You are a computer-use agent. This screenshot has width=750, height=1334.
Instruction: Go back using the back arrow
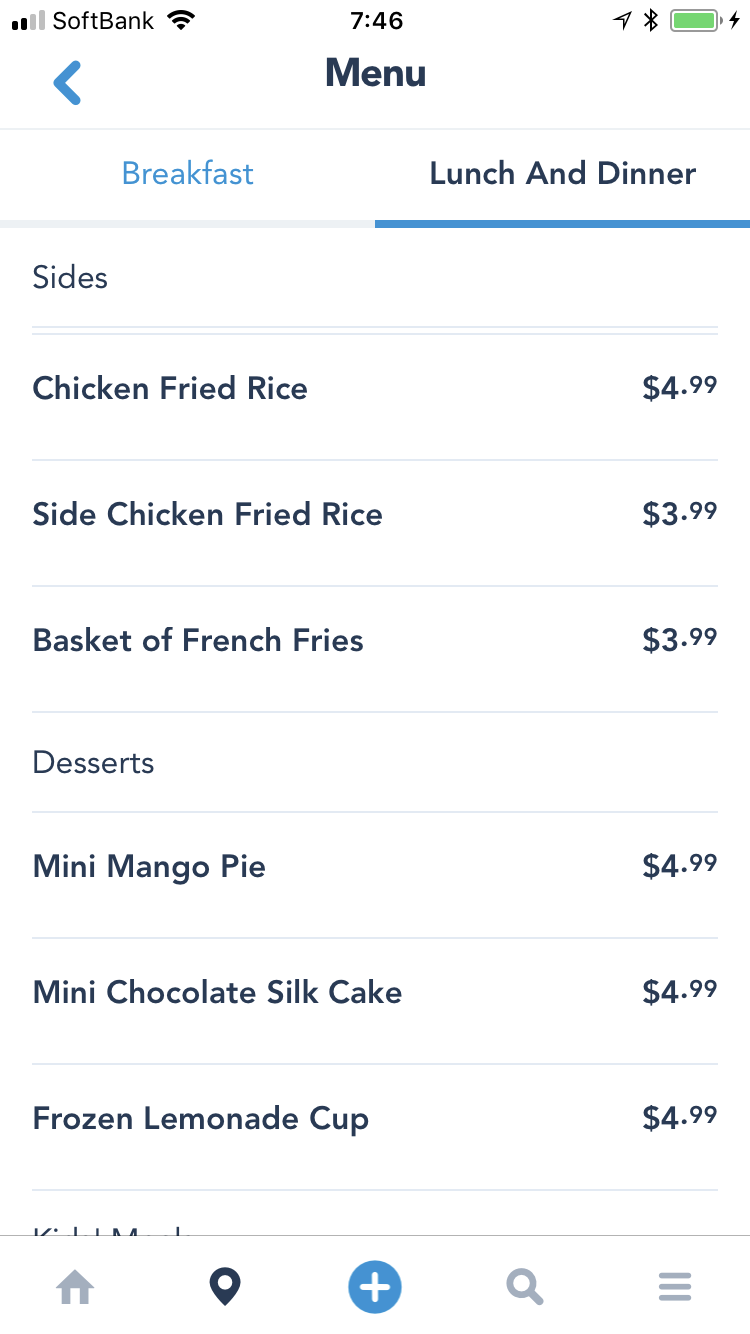[x=67, y=83]
